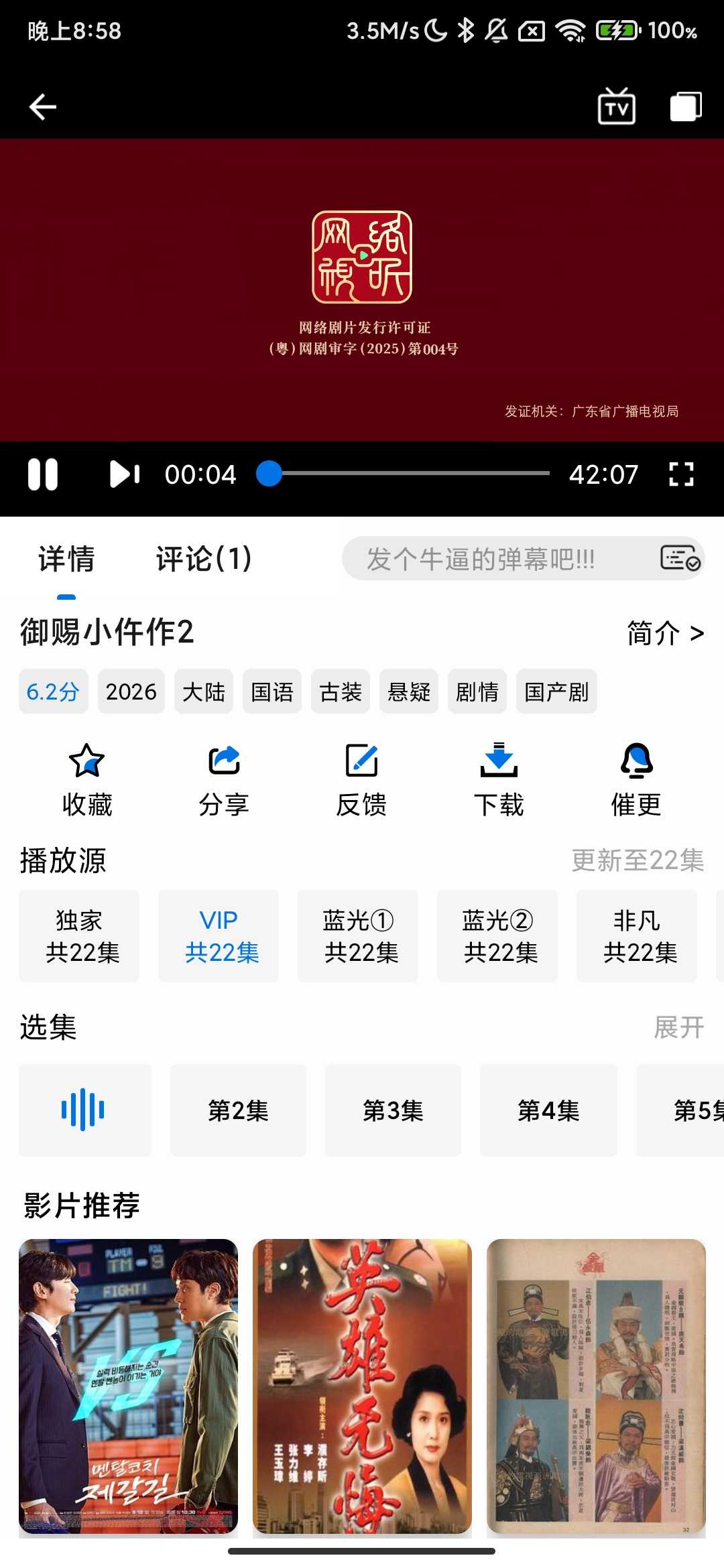Add this drama to 收藏 favorites
This screenshot has width=724, height=1568.
pyautogui.click(x=86, y=777)
